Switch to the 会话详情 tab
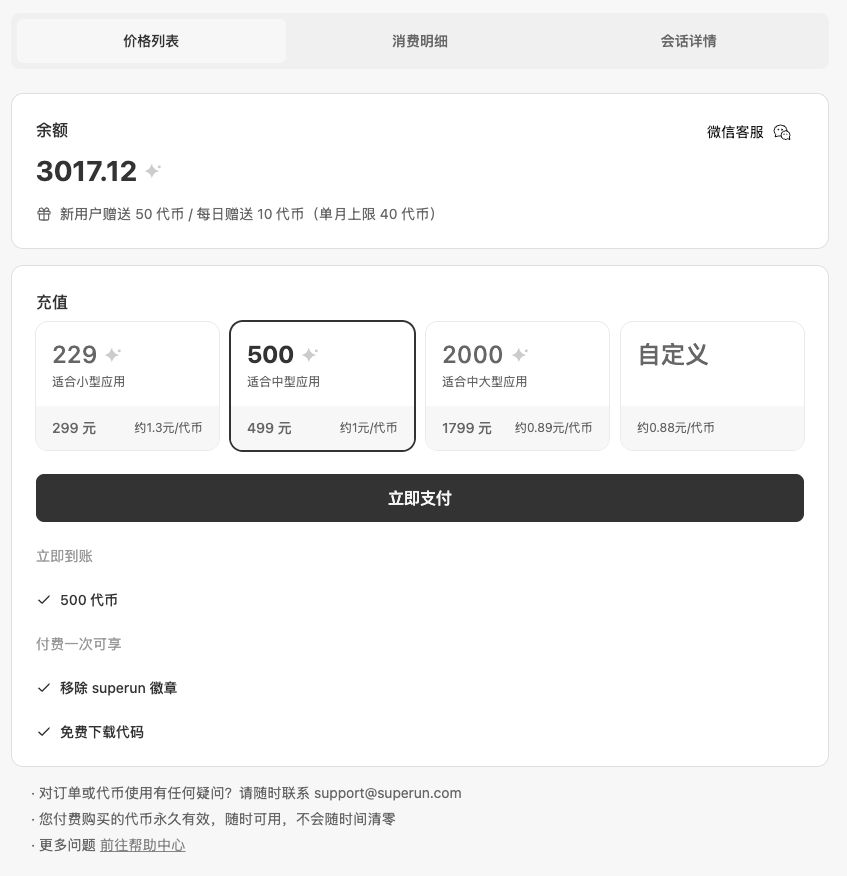Image resolution: width=847 pixels, height=876 pixels. point(688,41)
